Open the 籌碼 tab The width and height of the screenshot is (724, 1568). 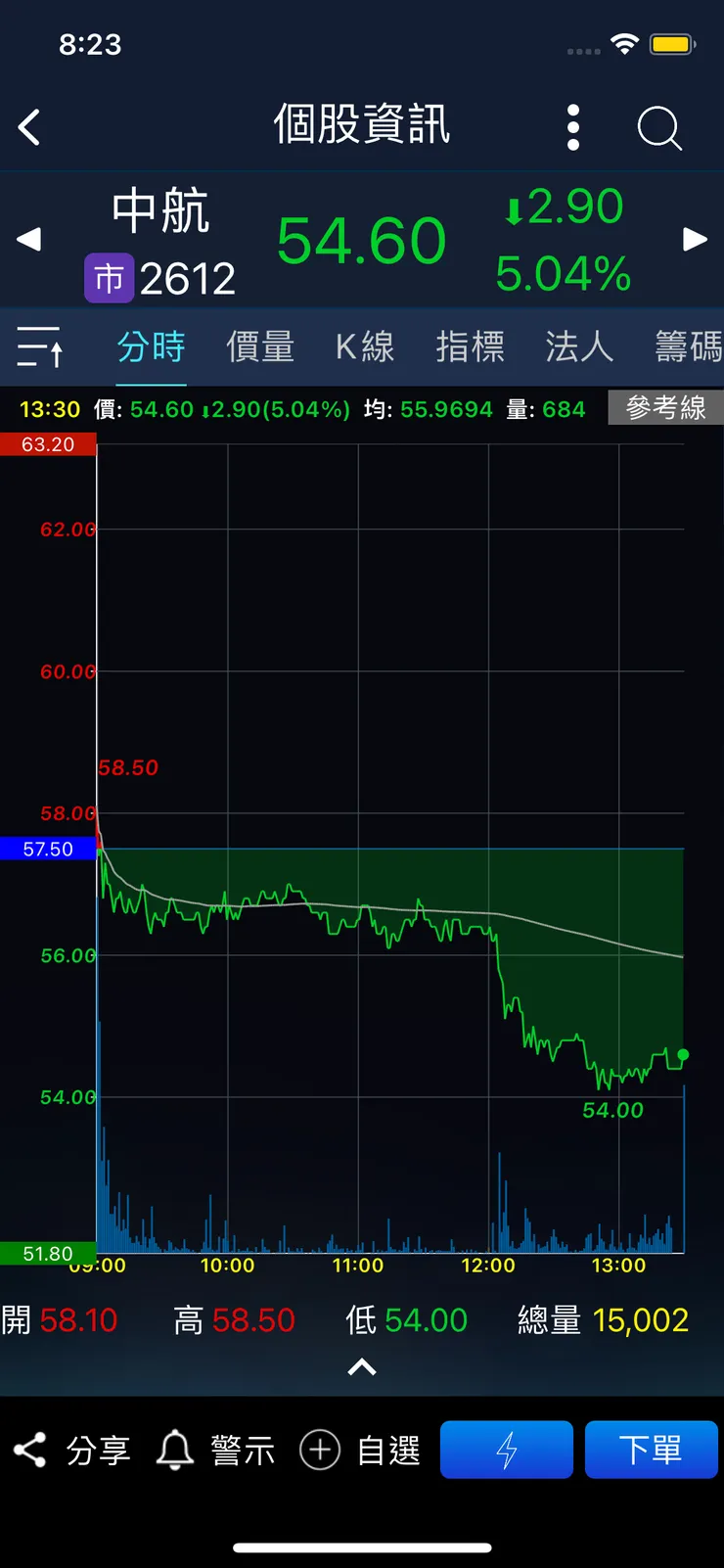tap(689, 346)
